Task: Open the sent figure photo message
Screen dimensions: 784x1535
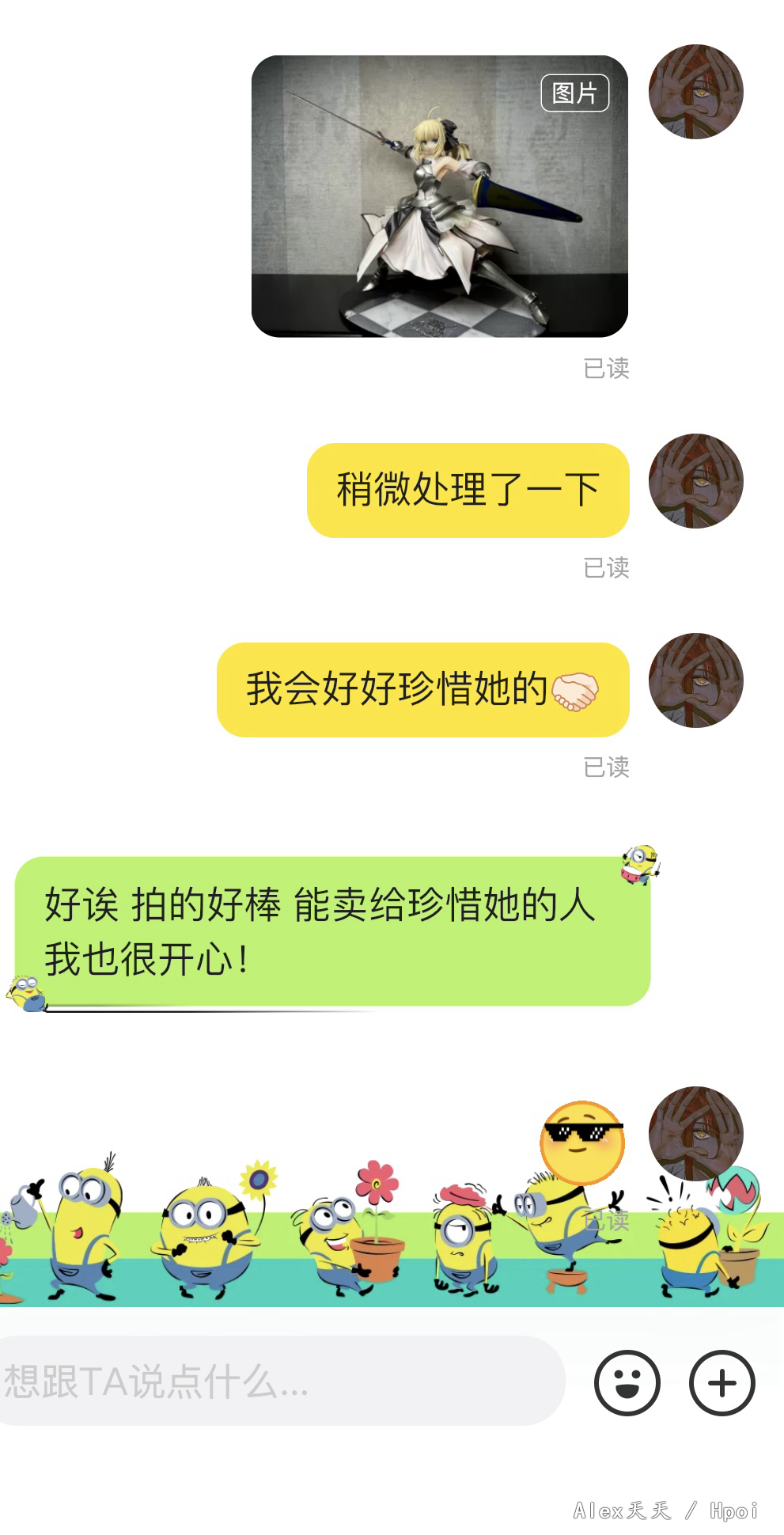Action: 439,196
